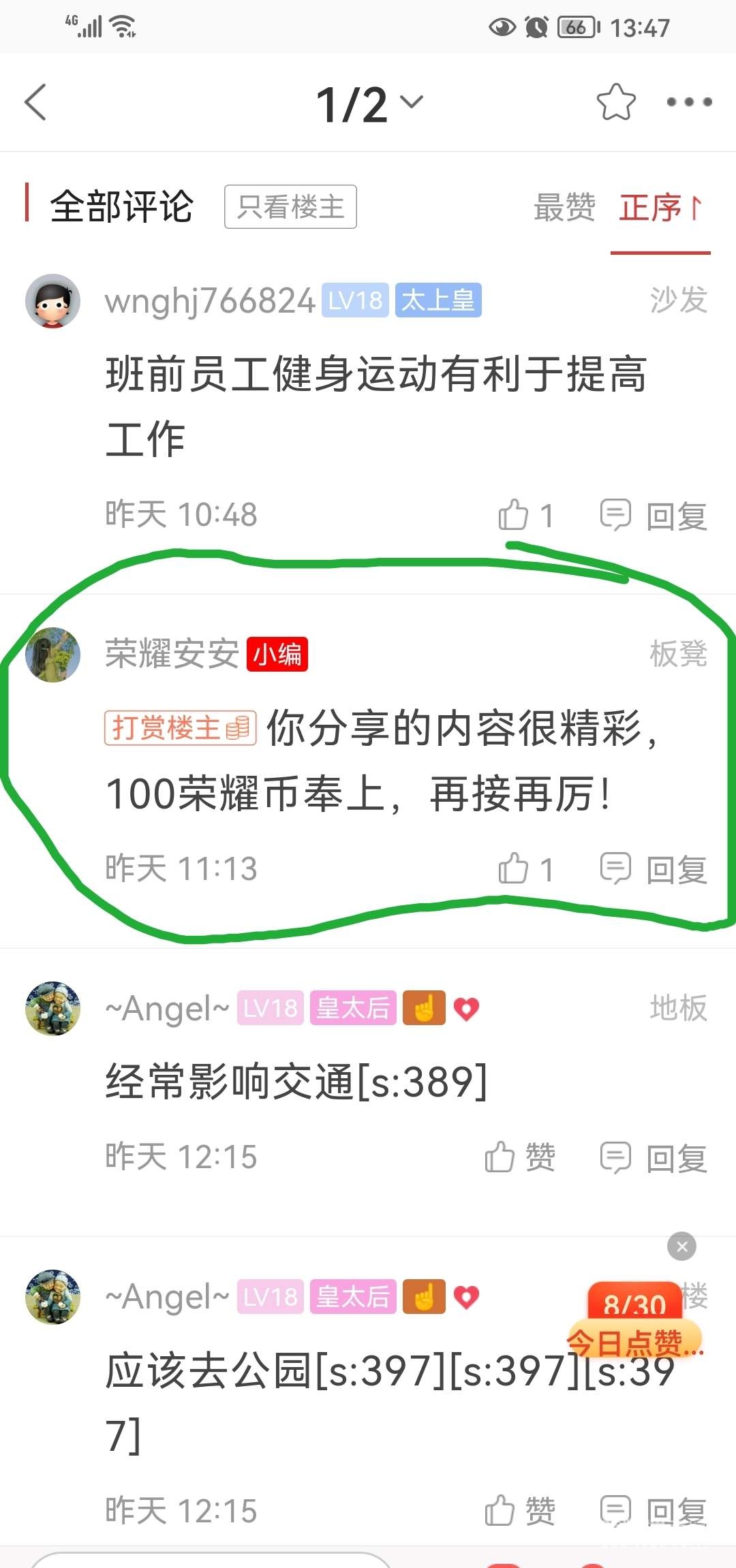Like wnghj766824's comment

click(525, 515)
